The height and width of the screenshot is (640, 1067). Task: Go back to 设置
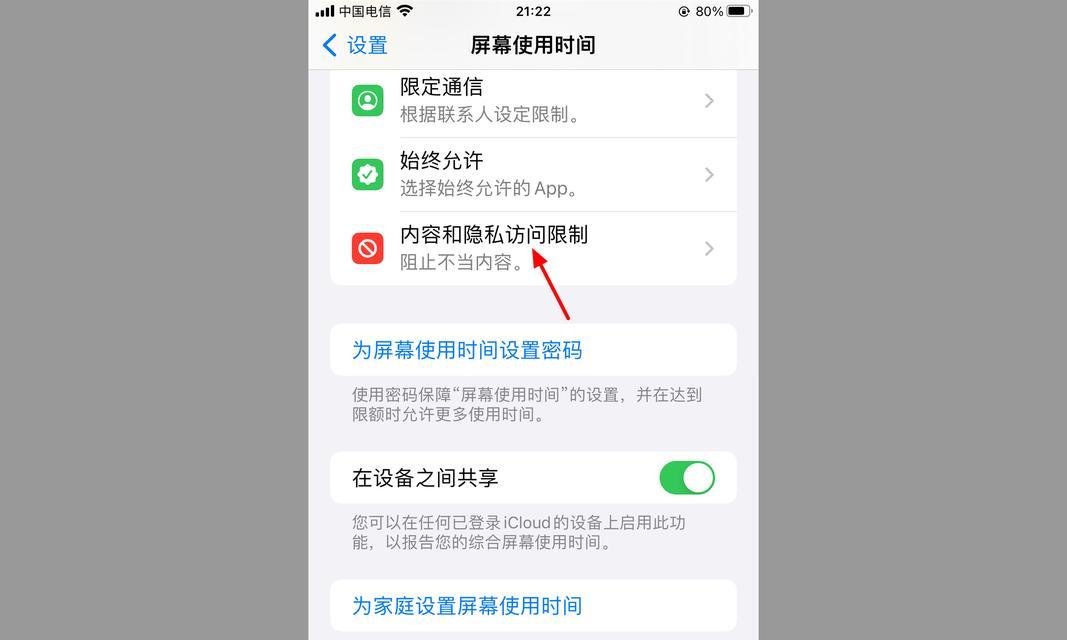(355, 45)
